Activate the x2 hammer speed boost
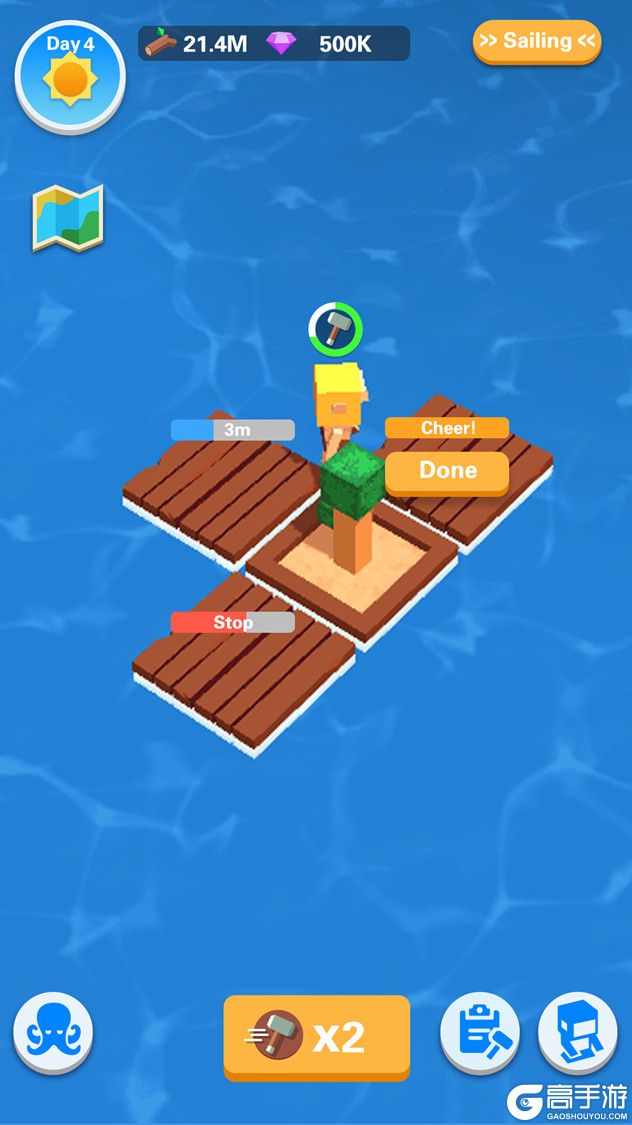This screenshot has height=1125, width=632. (316, 1037)
